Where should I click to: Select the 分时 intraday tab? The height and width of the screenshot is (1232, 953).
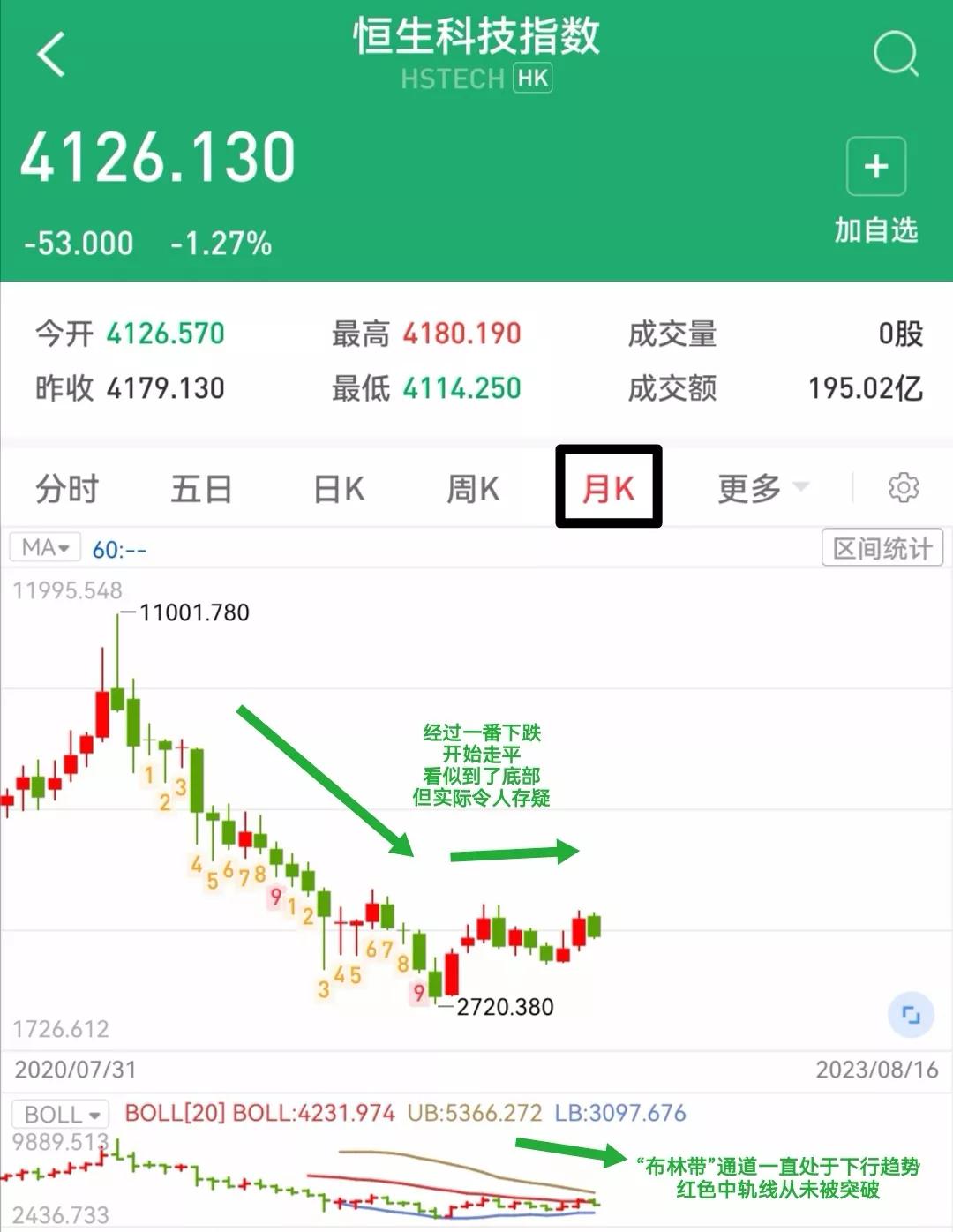(x=66, y=486)
